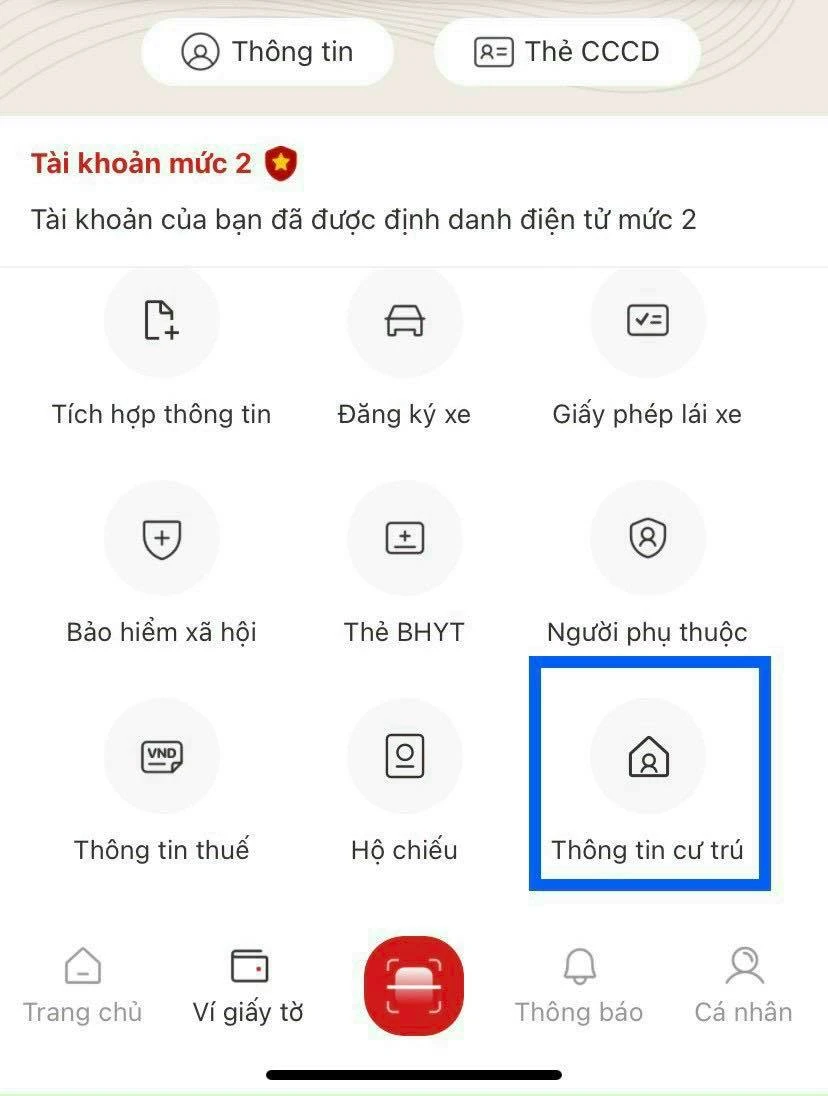Go to Cá nhân profile icon
This screenshot has height=1096, width=828.
click(x=744, y=967)
